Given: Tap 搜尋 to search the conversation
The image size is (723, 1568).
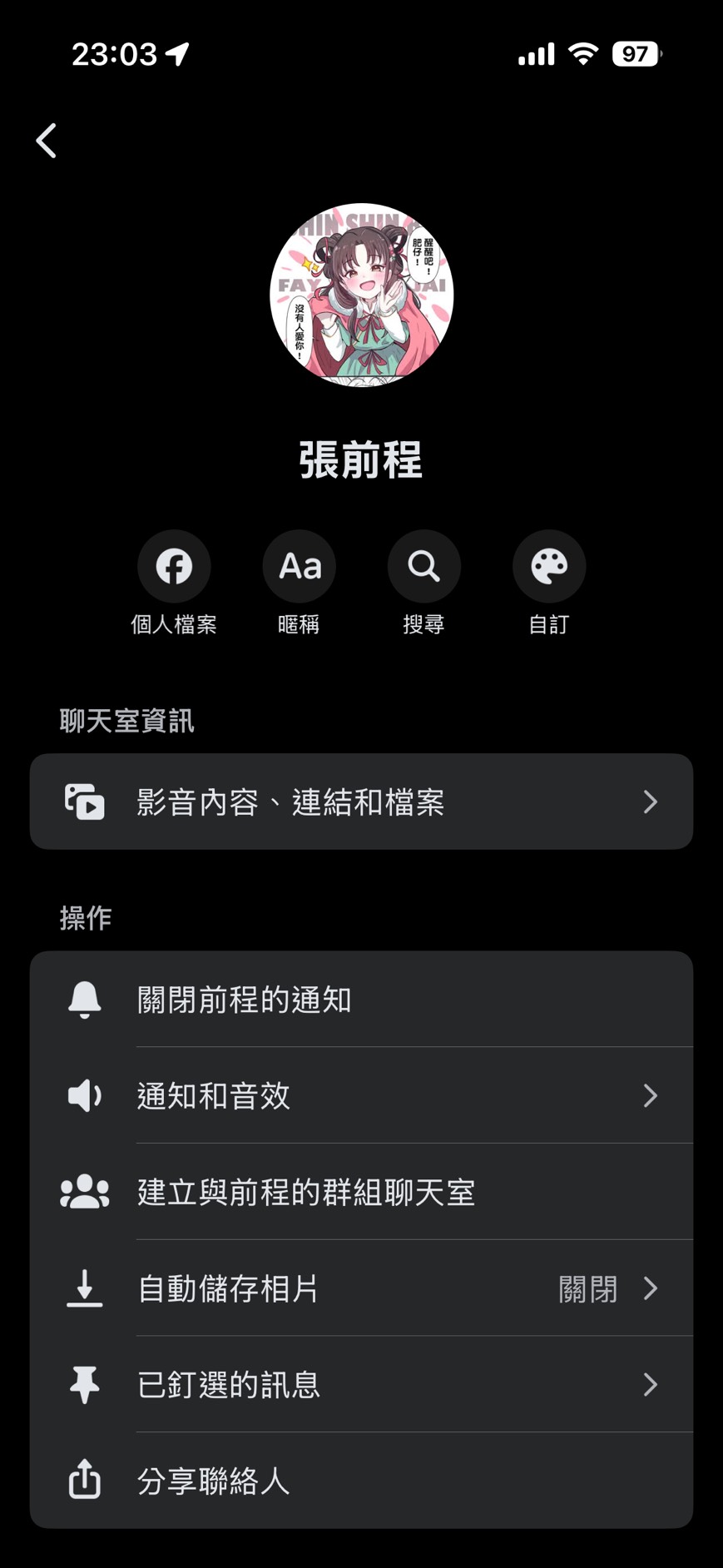Looking at the screenshot, I should pyautogui.click(x=423, y=567).
